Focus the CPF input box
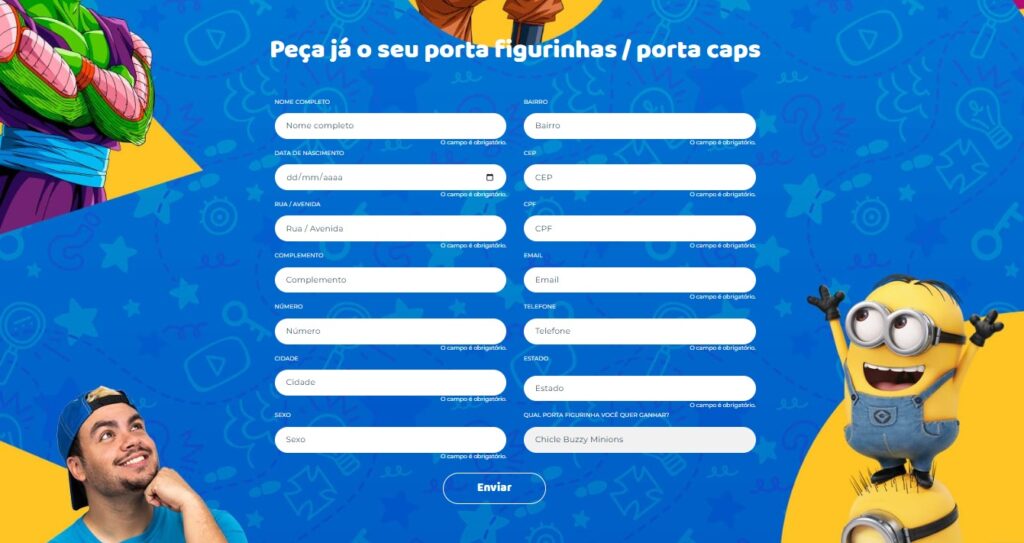Viewport: 1024px width, 543px height. tap(639, 228)
